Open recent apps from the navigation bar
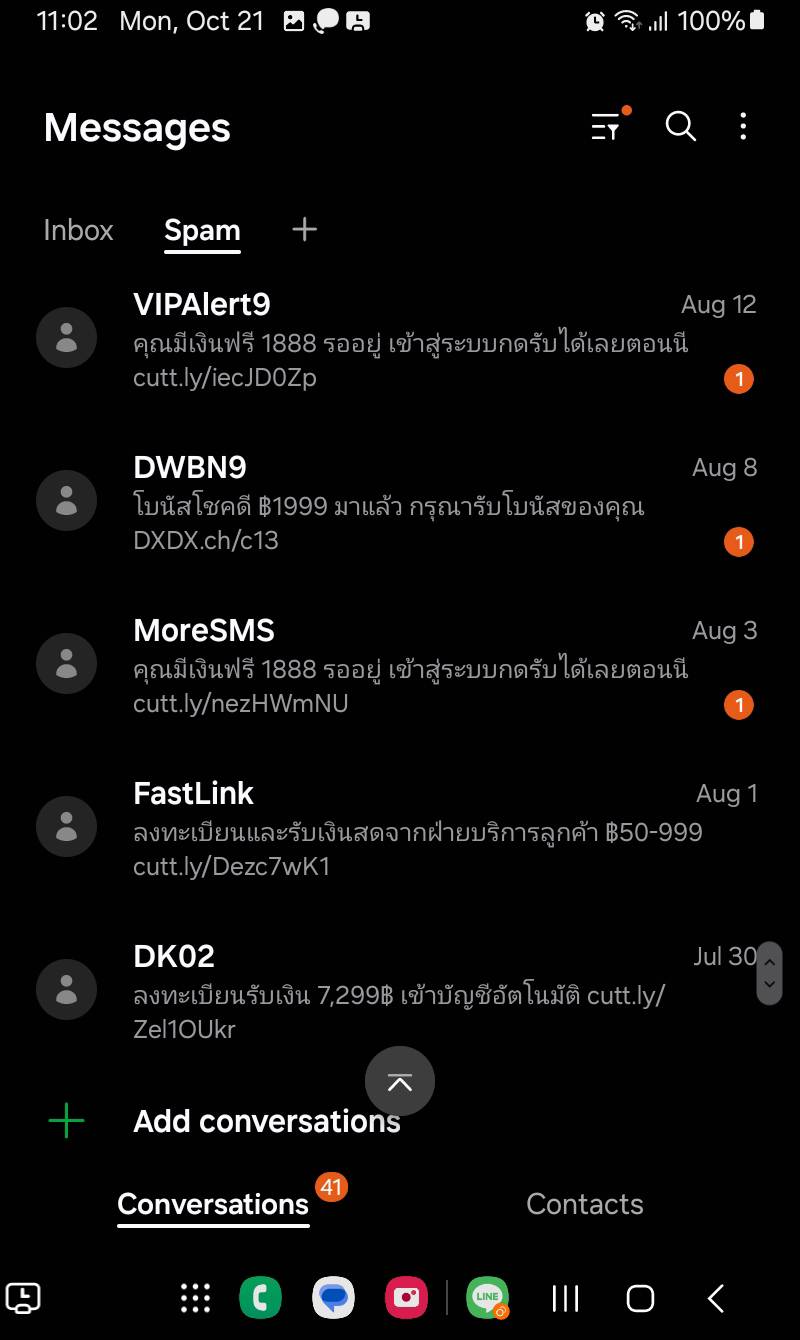This screenshot has height=1340, width=800. coord(565,1298)
